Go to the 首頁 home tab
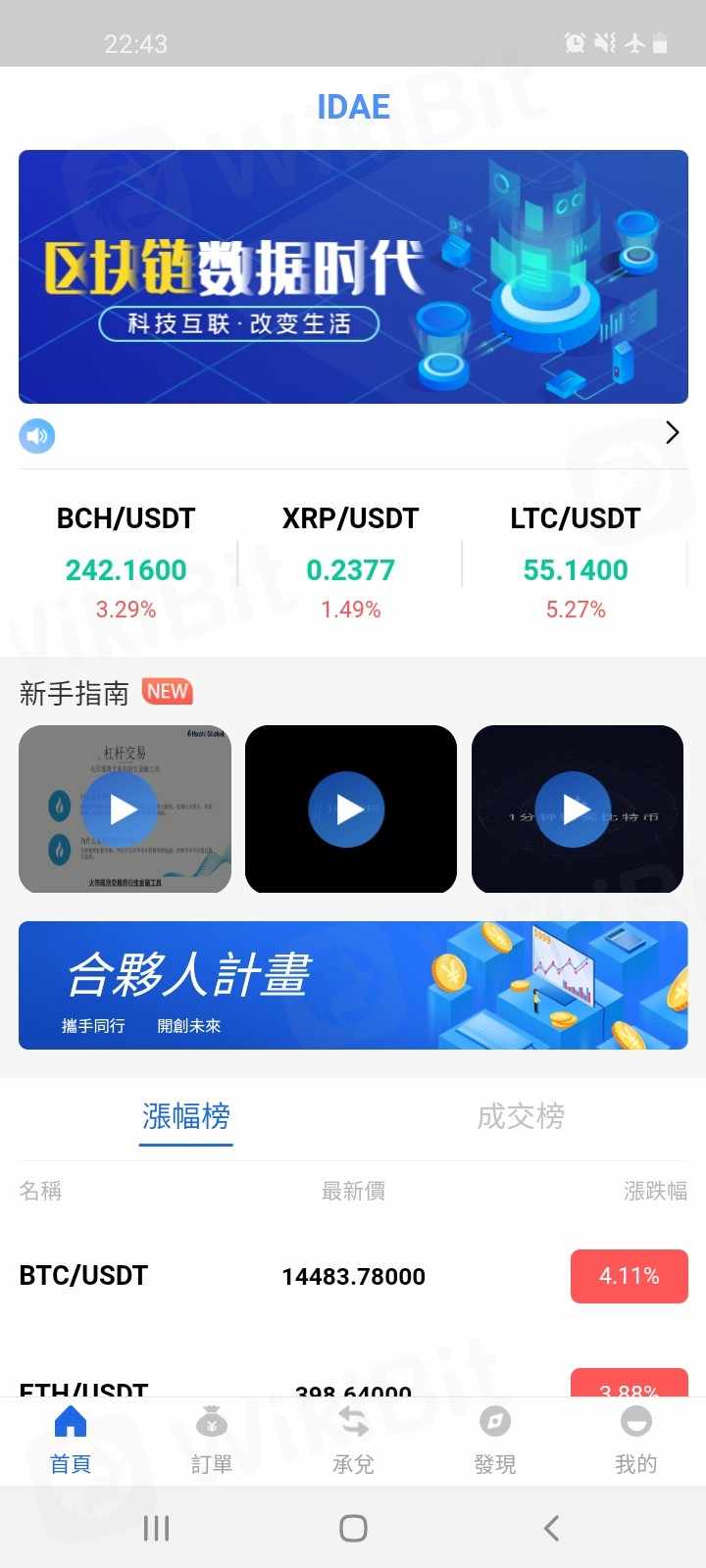Image resolution: width=706 pixels, height=1568 pixels. pyautogui.click(x=71, y=1440)
